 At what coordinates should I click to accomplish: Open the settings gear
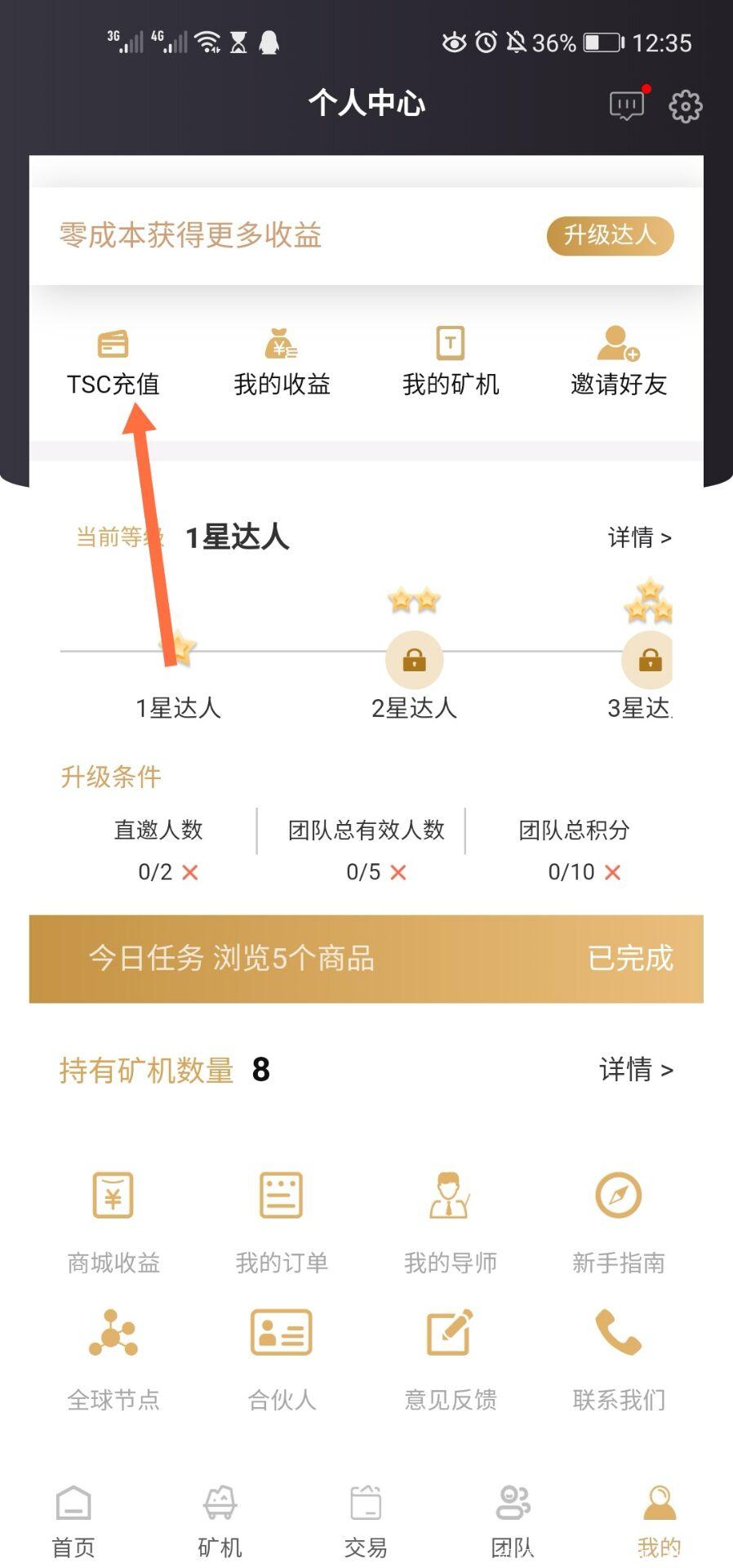click(x=685, y=106)
